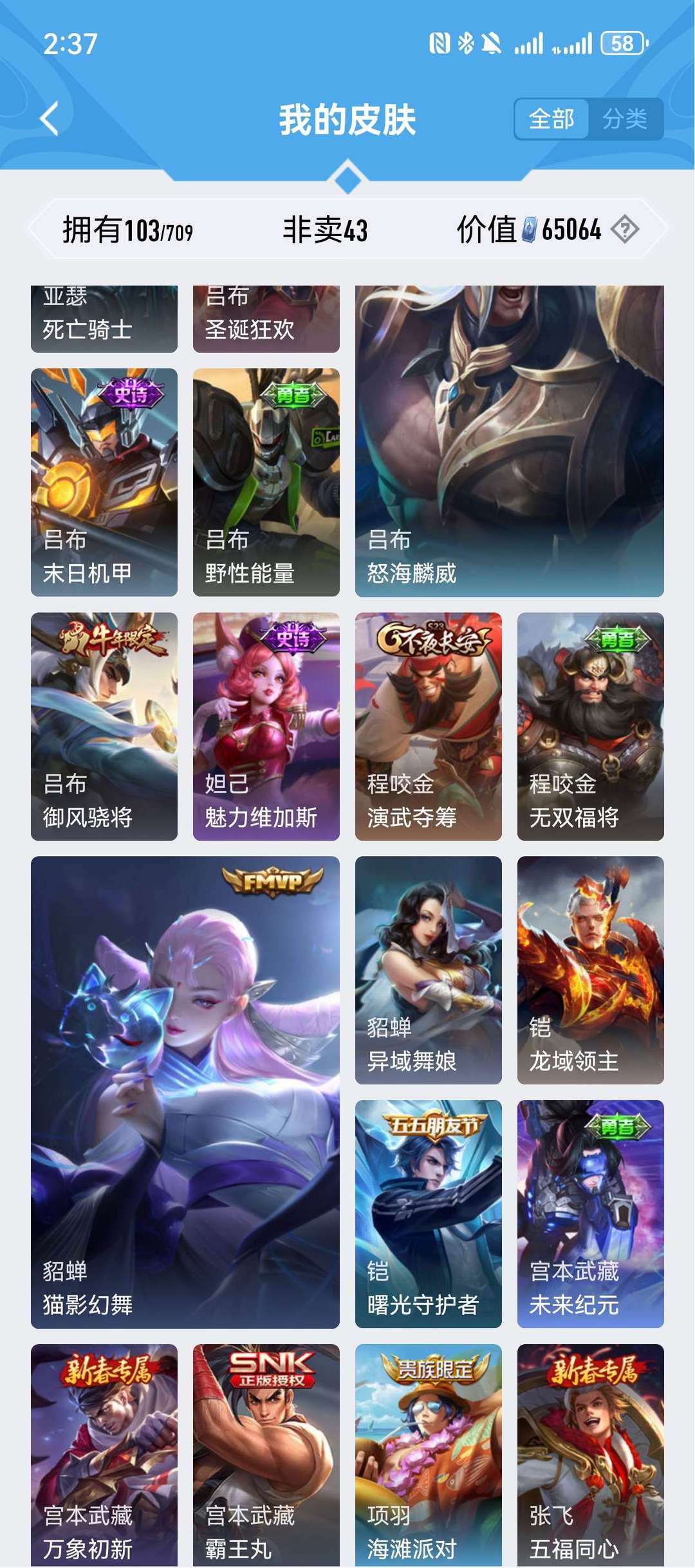Open 项羽 海滩派对 skin card
Viewport: 695px width, 1568px height.
coord(429,1455)
